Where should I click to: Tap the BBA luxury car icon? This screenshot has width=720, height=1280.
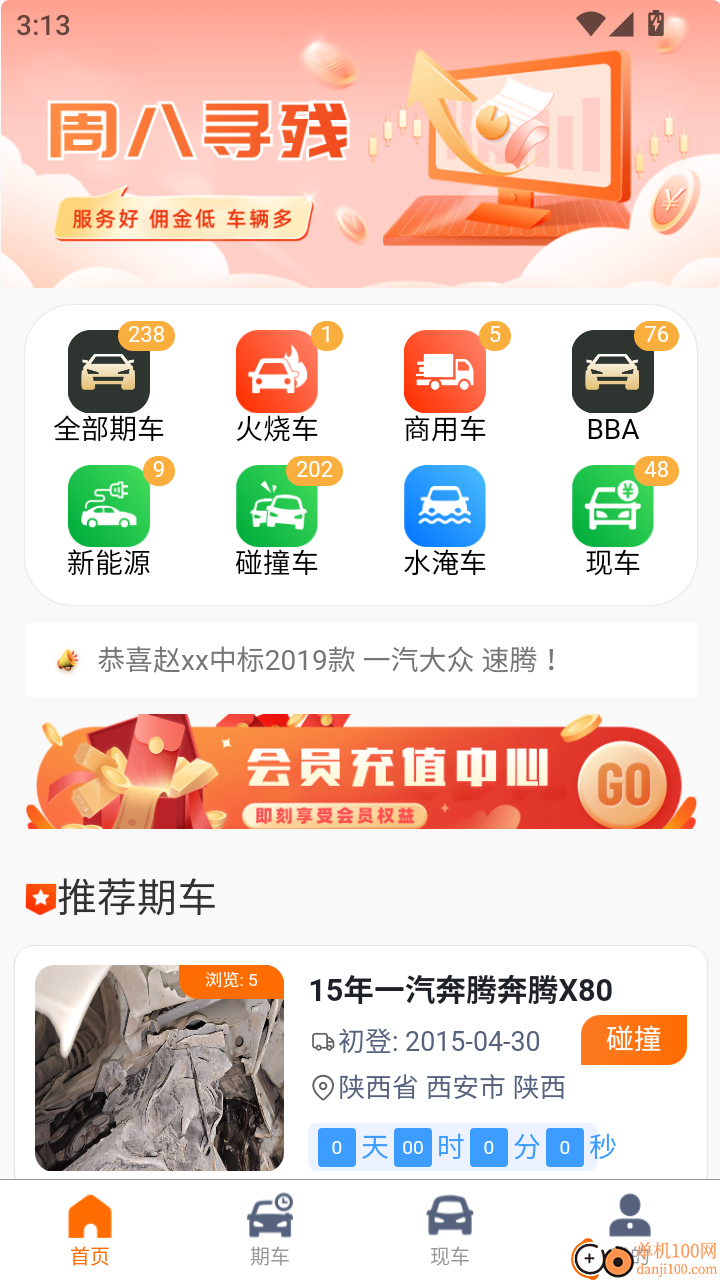612,371
